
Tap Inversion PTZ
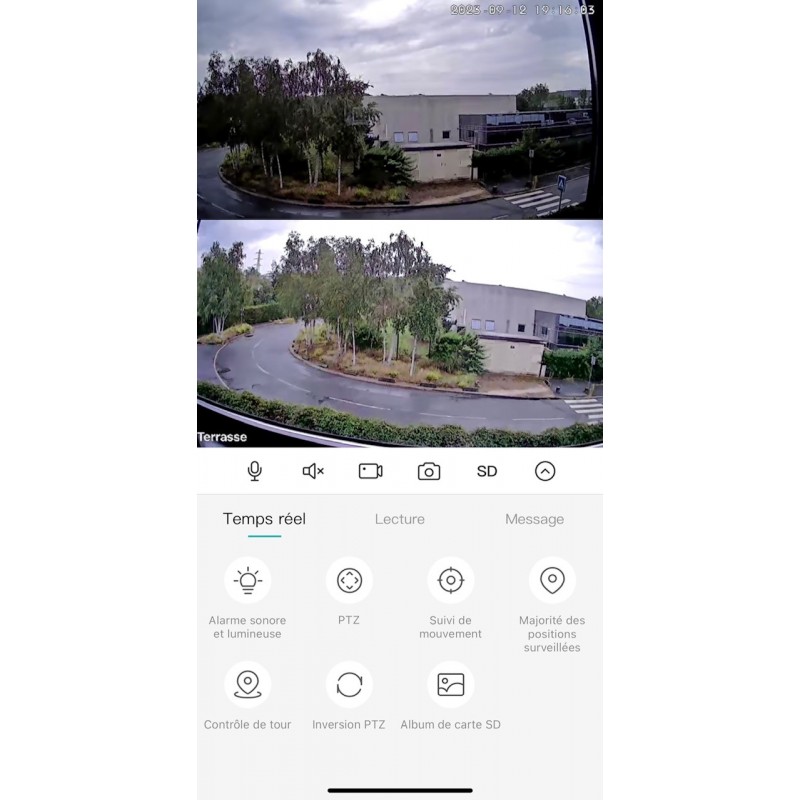pos(349,685)
